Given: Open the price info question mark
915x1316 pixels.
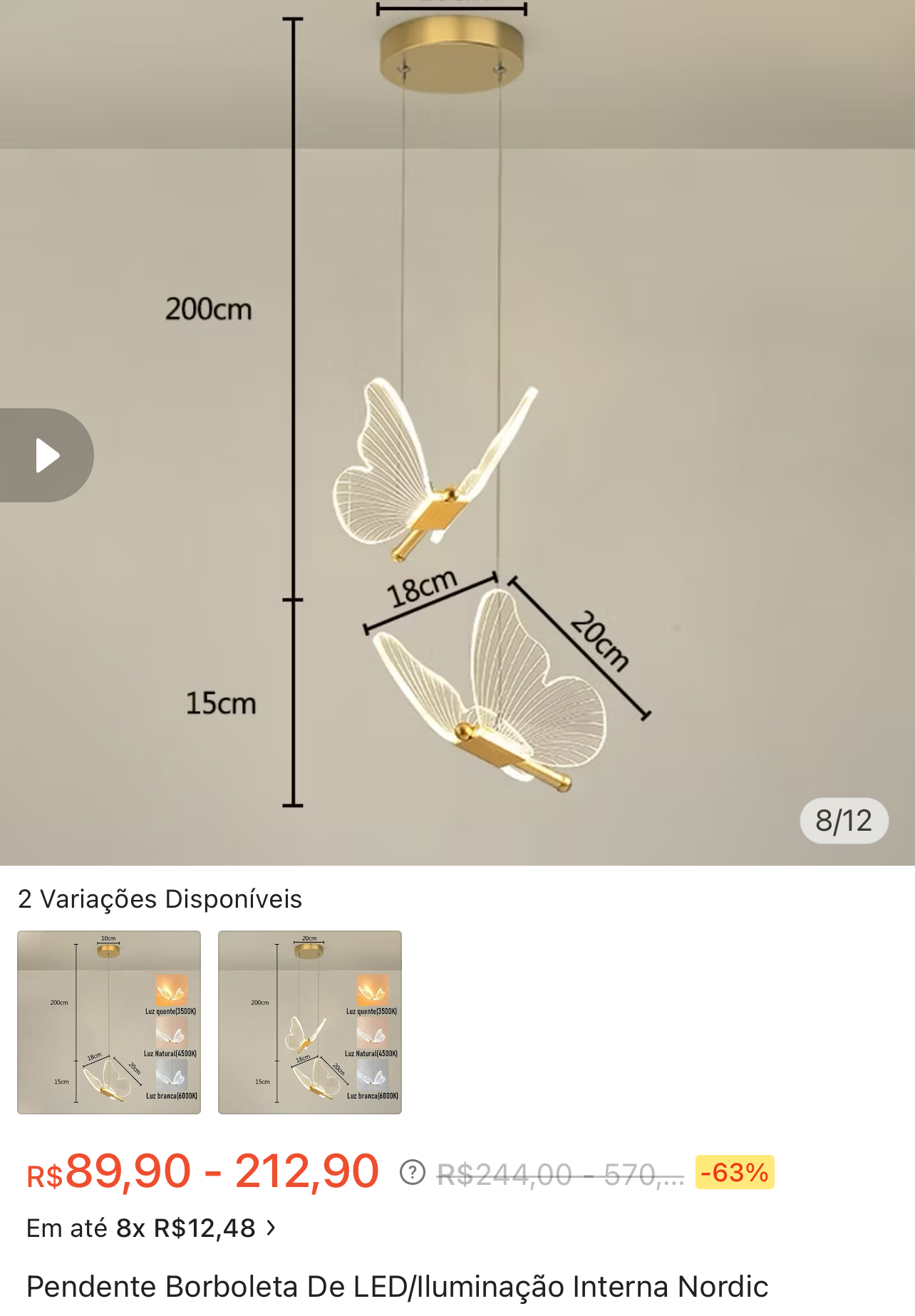Looking at the screenshot, I should 413,1172.
